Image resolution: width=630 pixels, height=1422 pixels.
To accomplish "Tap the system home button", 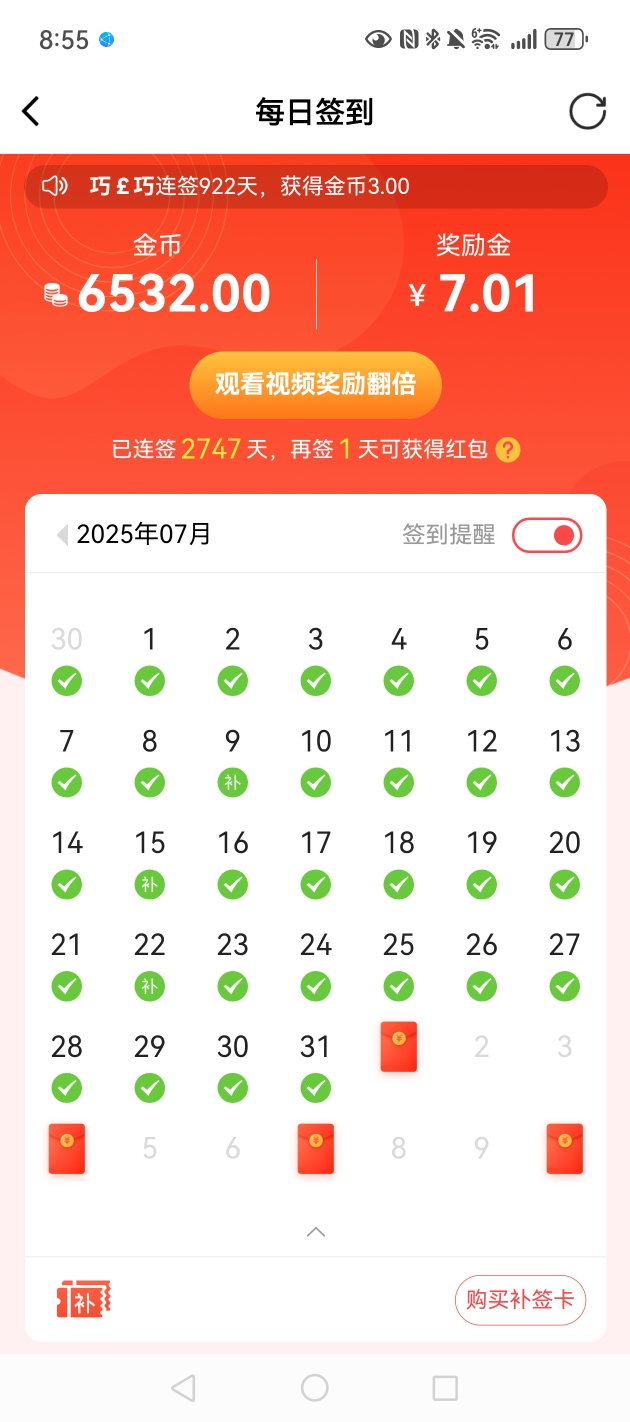I will click(315, 1387).
